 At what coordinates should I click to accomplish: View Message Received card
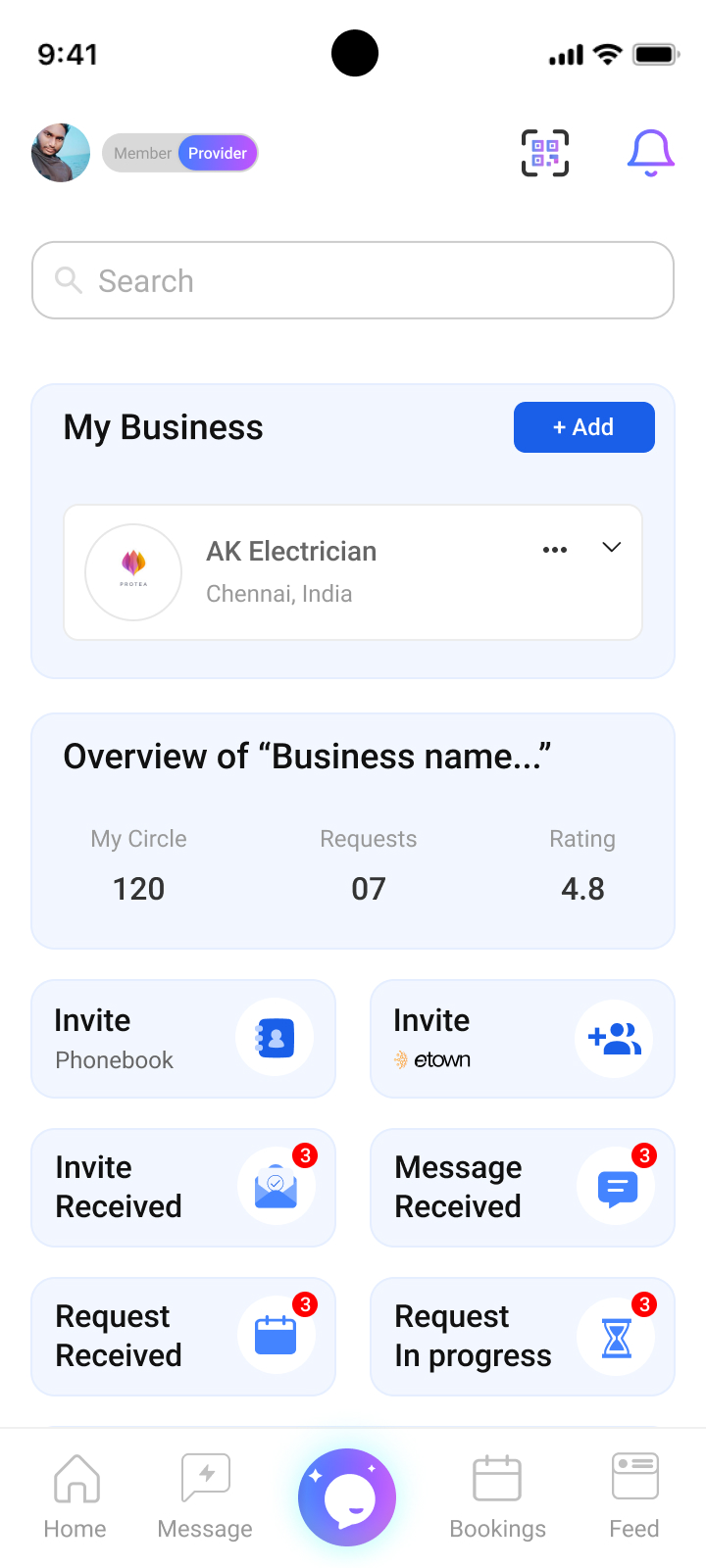point(522,1188)
